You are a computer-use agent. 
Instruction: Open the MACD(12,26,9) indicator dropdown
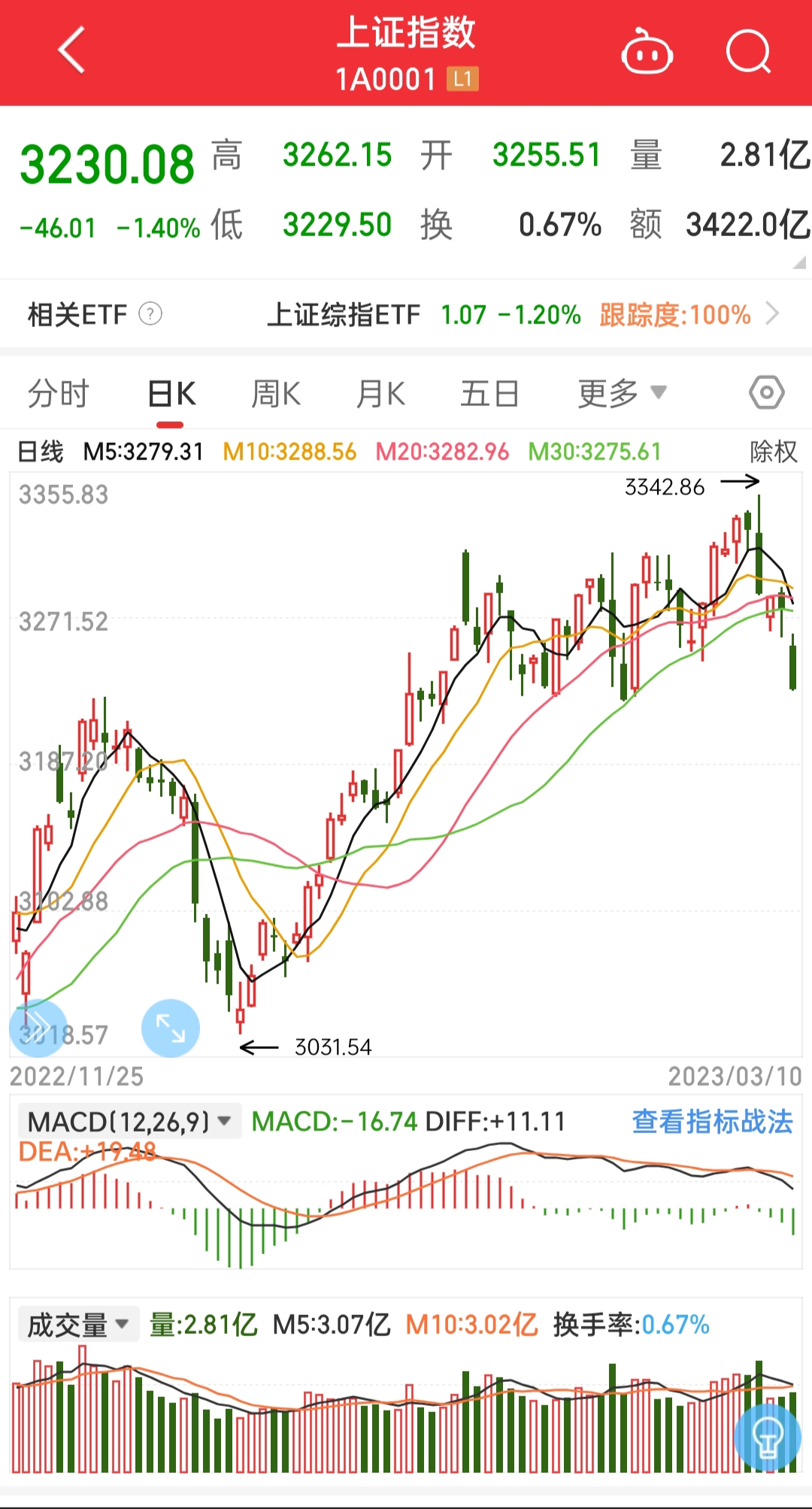click(129, 1122)
